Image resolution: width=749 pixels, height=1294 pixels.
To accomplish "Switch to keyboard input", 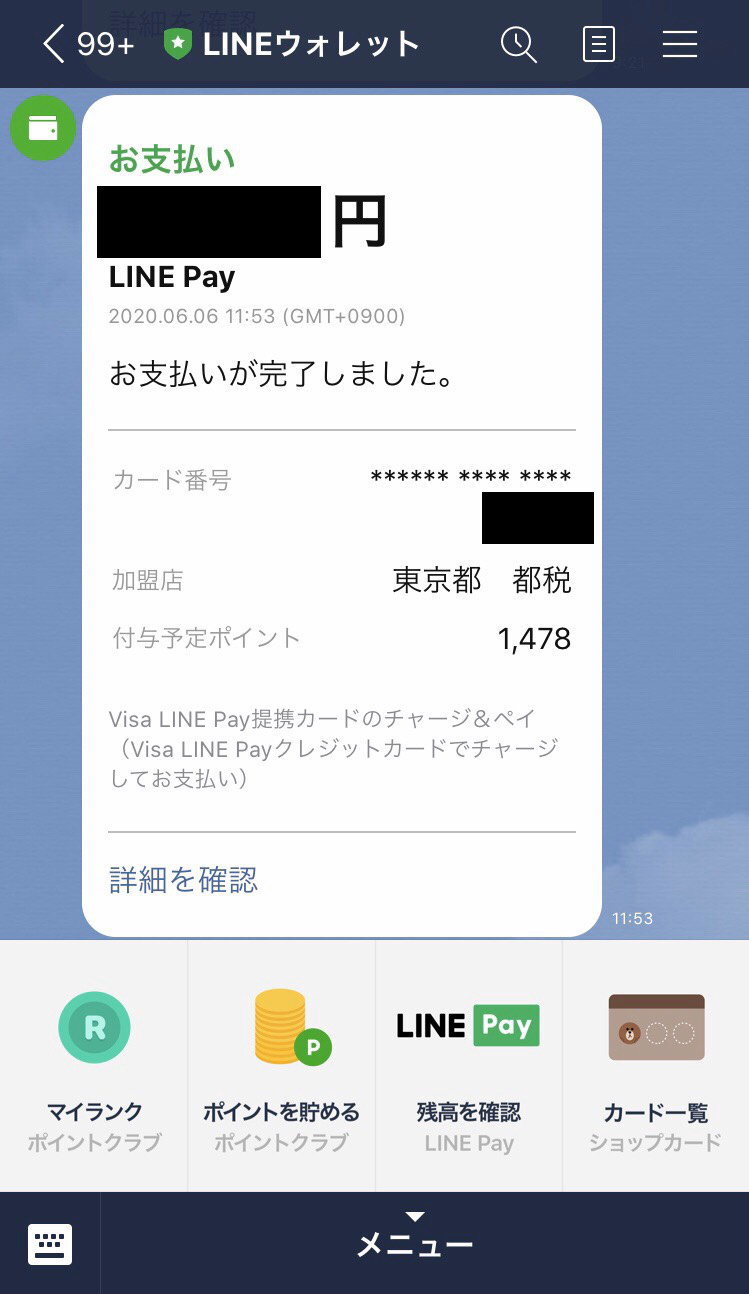I will pyautogui.click(x=50, y=1244).
